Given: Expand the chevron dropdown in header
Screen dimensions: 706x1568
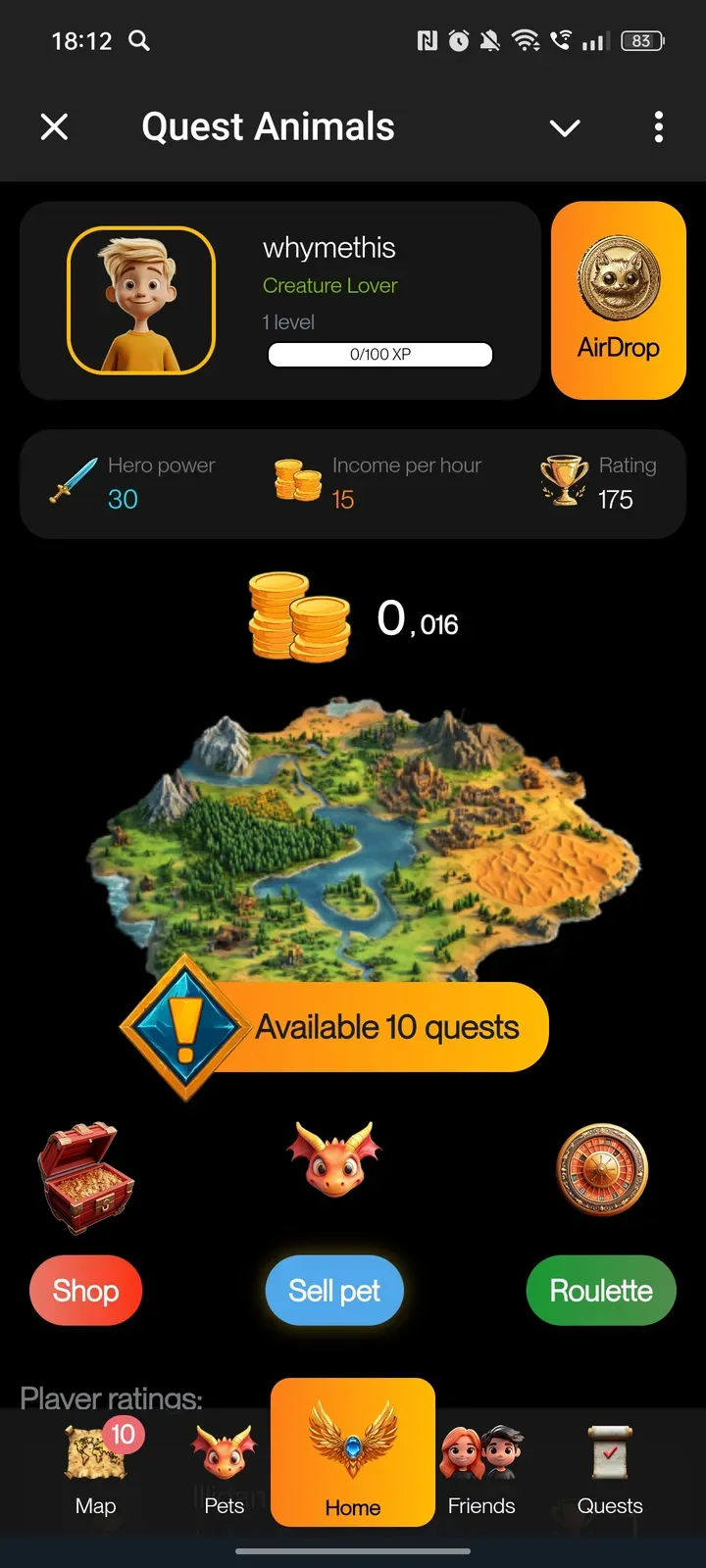Looking at the screenshot, I should (x=565, y=127).
